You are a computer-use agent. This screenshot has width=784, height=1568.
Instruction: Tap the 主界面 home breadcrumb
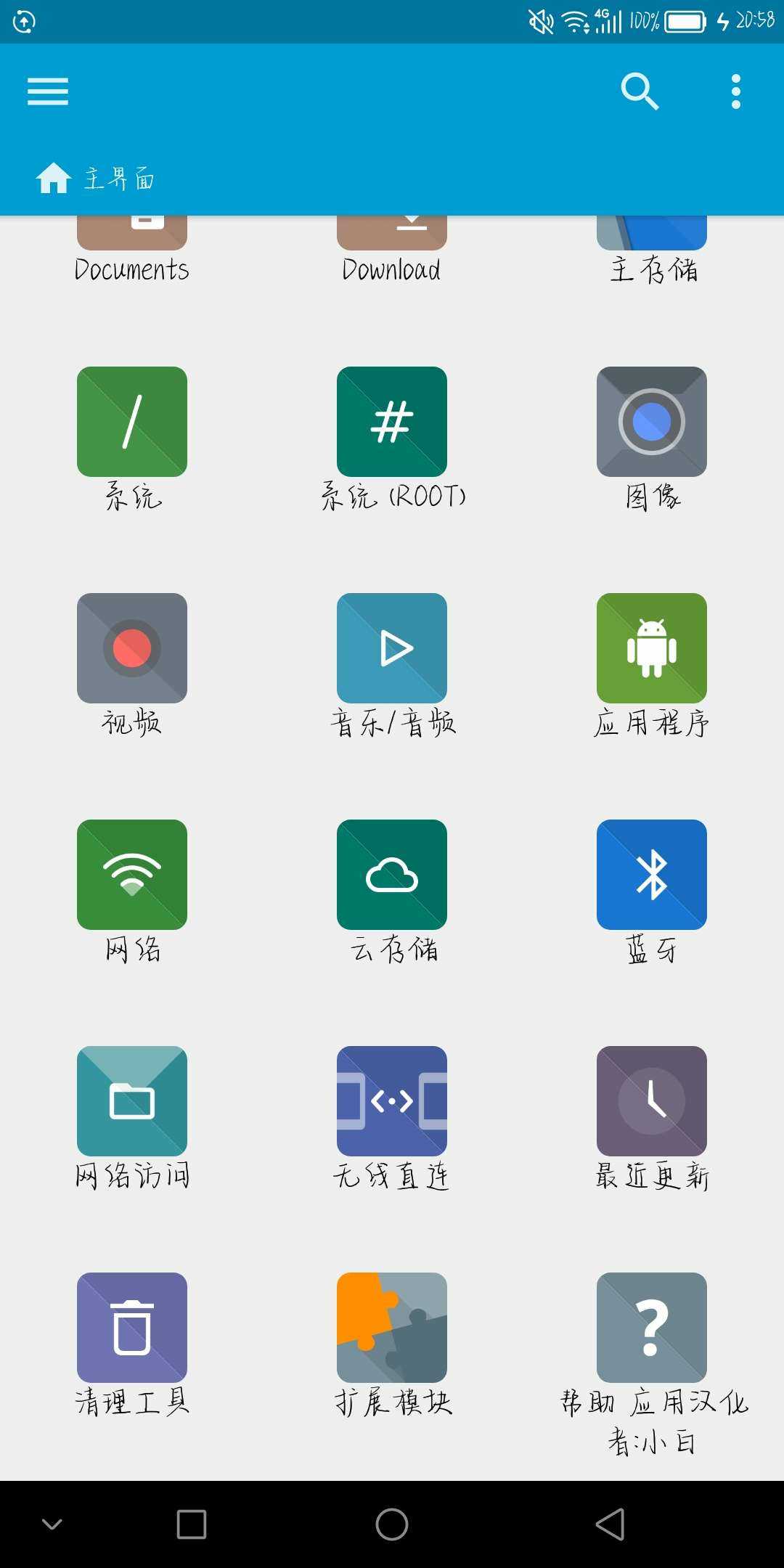[94, 178]
